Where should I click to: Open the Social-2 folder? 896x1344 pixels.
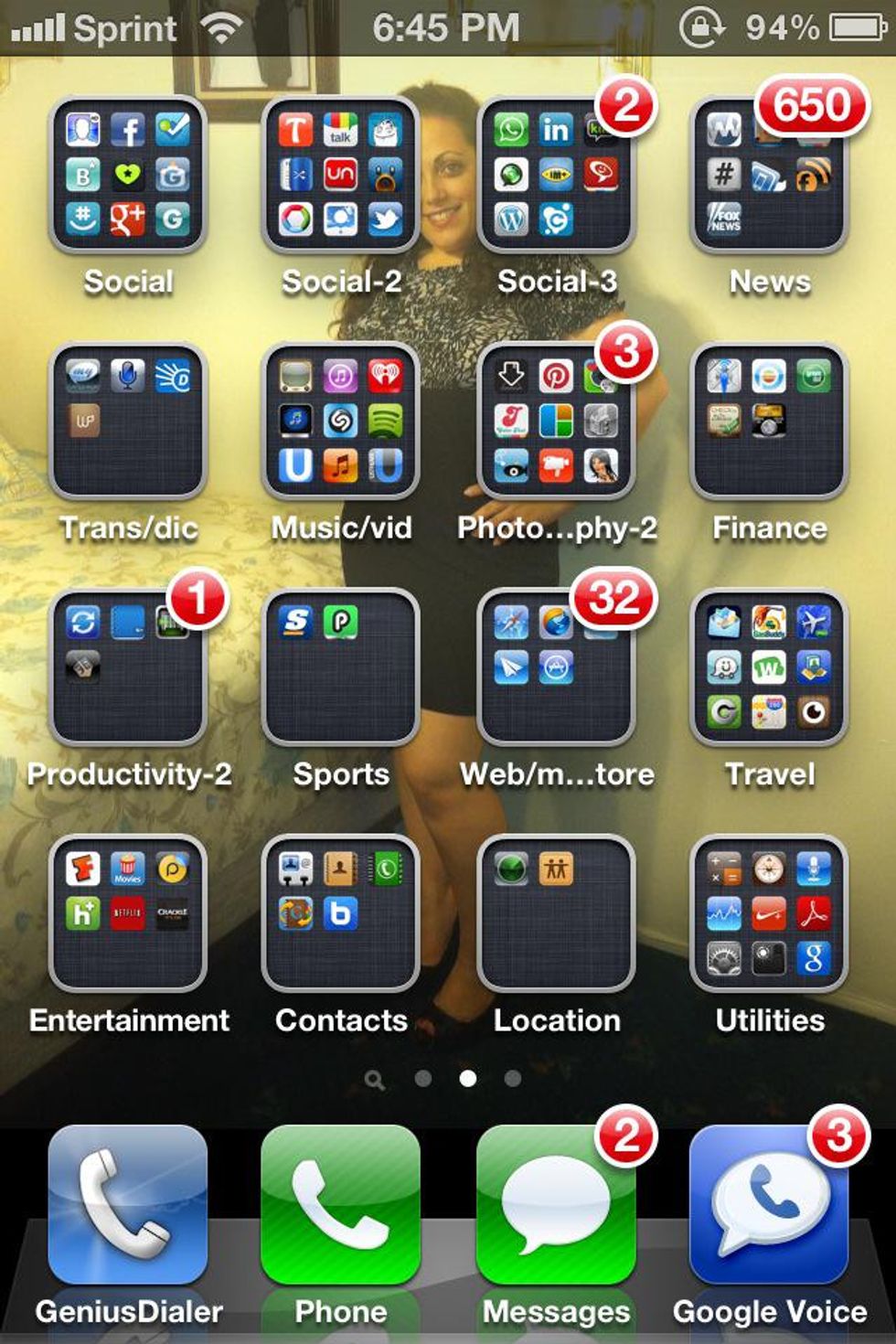click(341, 175)
